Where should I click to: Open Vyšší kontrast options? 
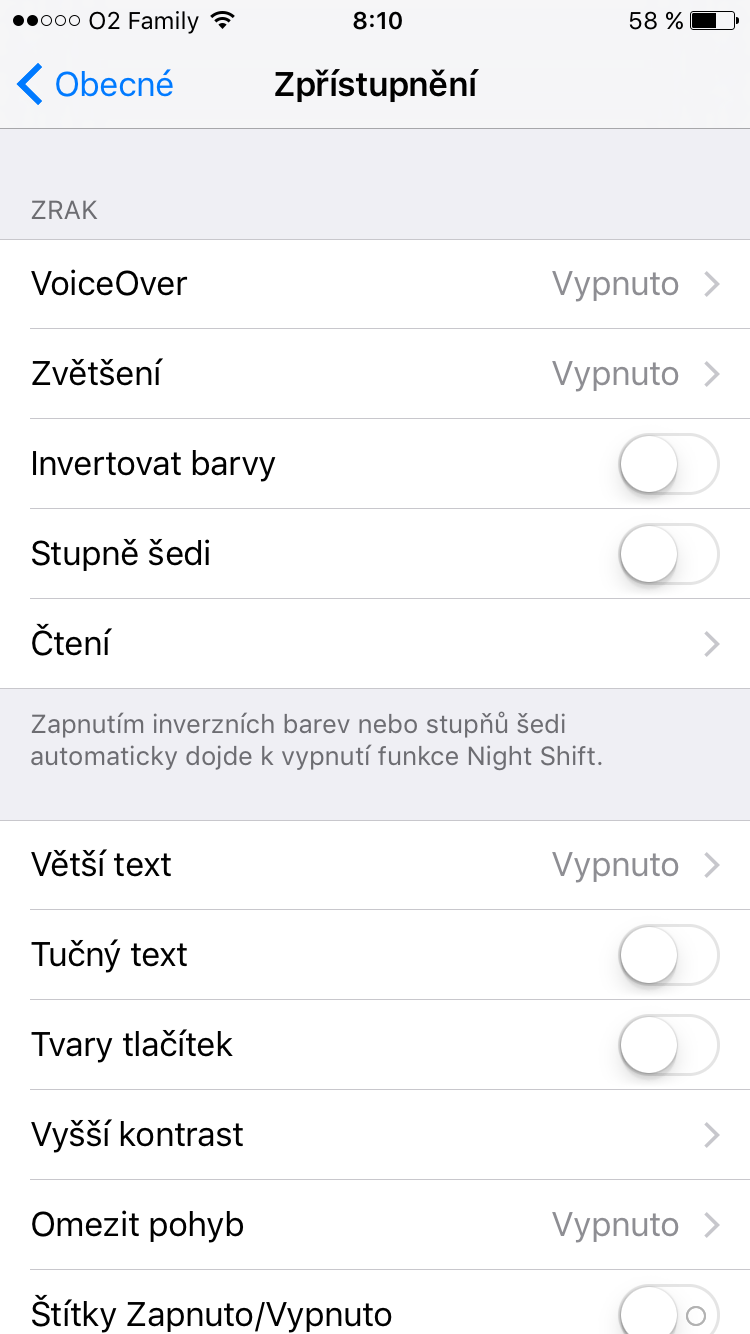375,1135
